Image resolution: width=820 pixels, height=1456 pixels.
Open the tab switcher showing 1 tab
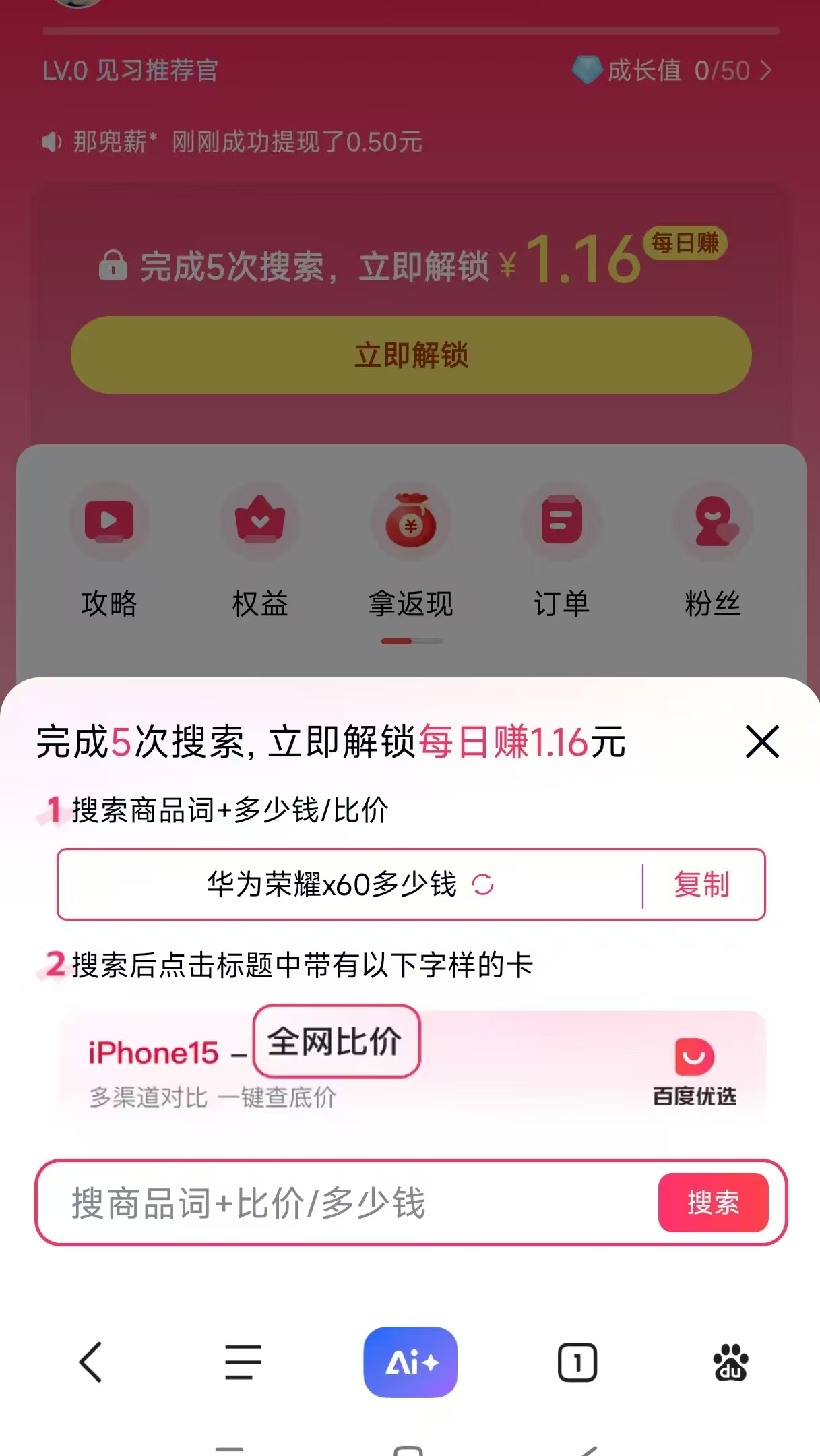point(576,1361)
